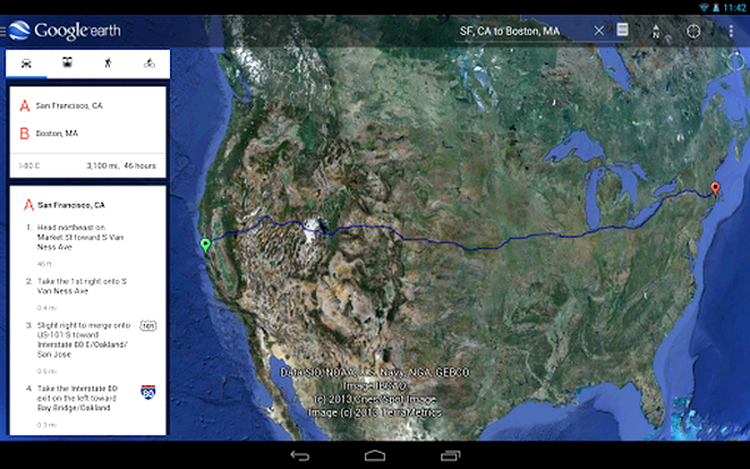This screenshot has height=469, width=750.
Task: Switch to public transit directions
Action: [67, 63]
